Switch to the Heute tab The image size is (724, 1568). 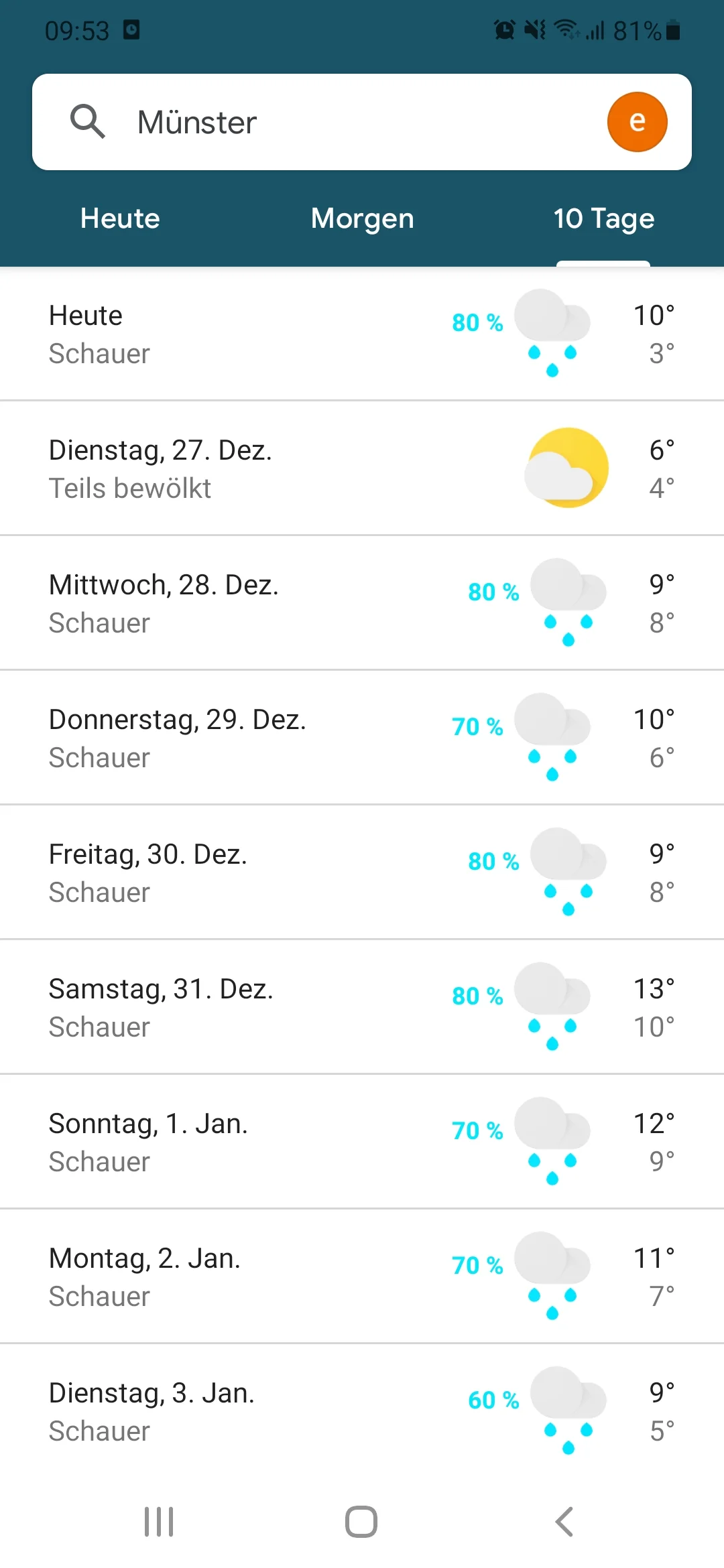point(120,218)
